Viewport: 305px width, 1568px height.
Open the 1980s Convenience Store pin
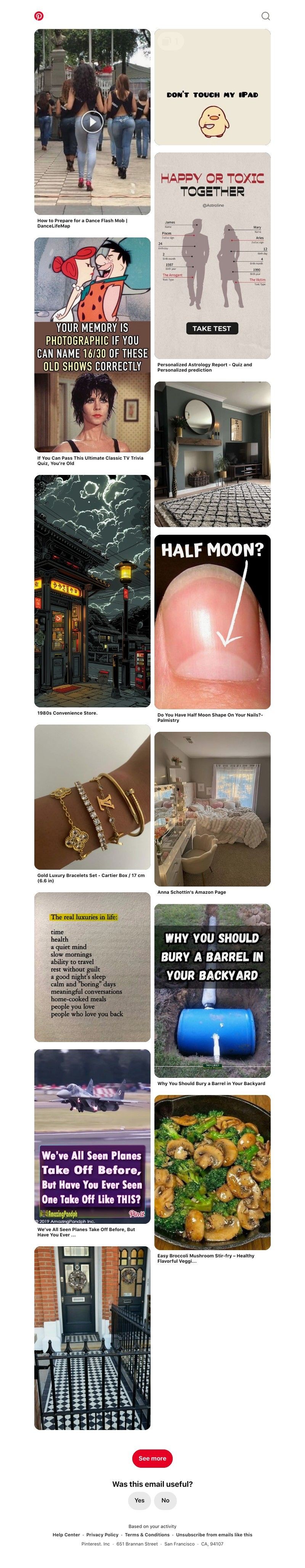[x=92, y=590]
